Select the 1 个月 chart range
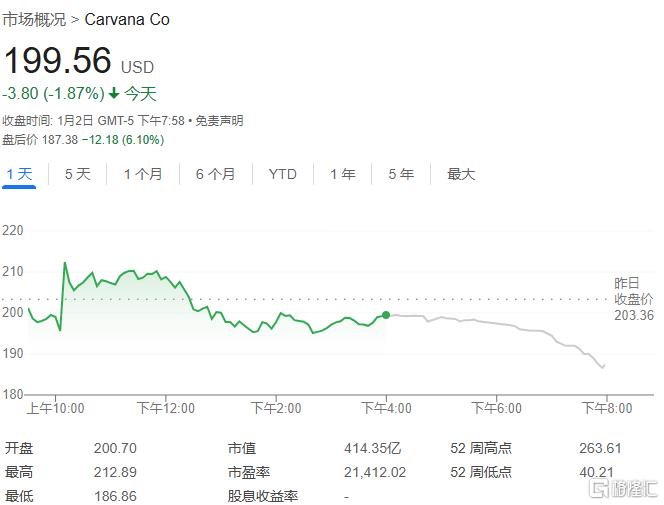 (x=143, y=174)
